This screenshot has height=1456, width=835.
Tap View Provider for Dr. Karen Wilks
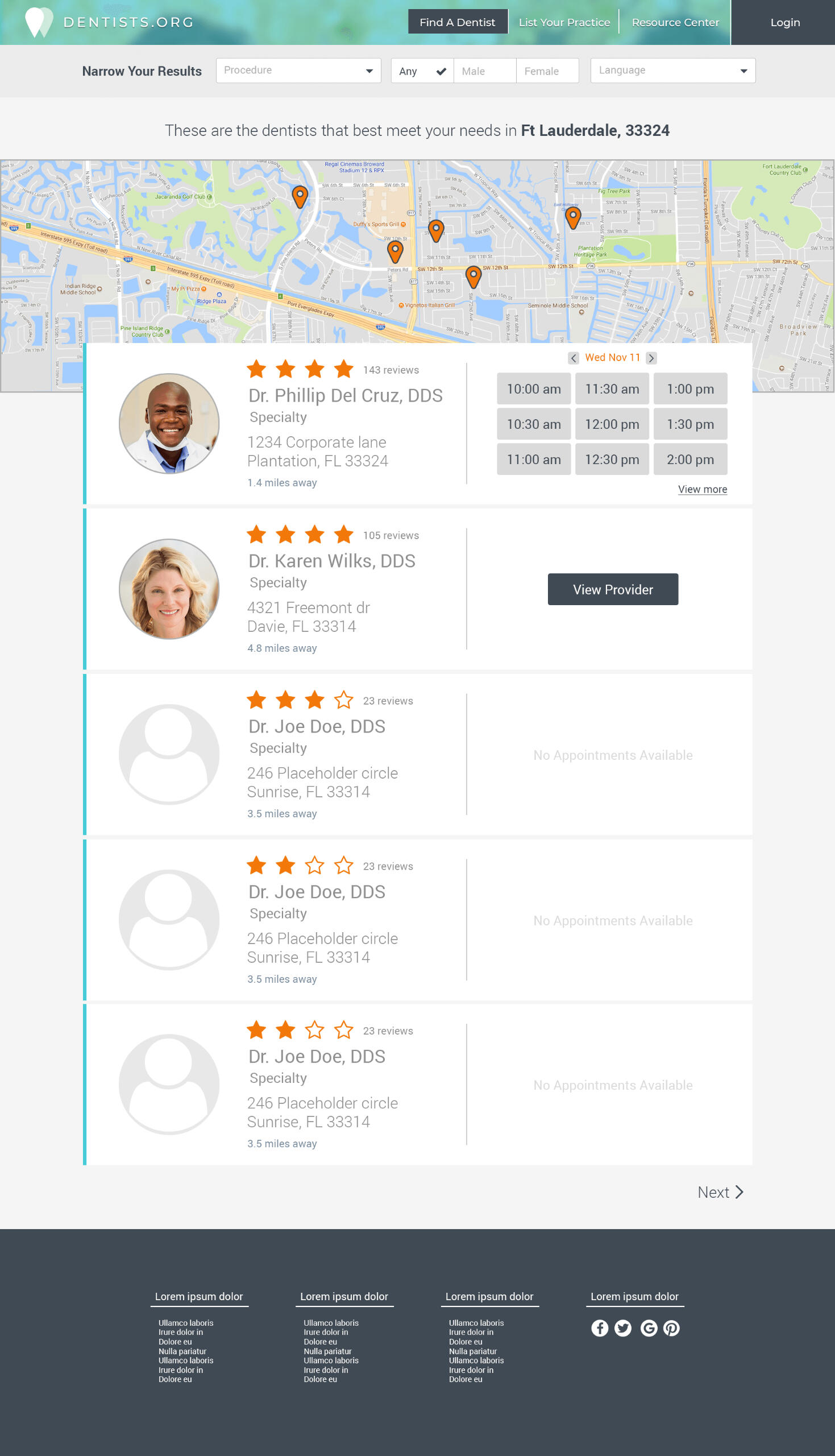[613, 589]
